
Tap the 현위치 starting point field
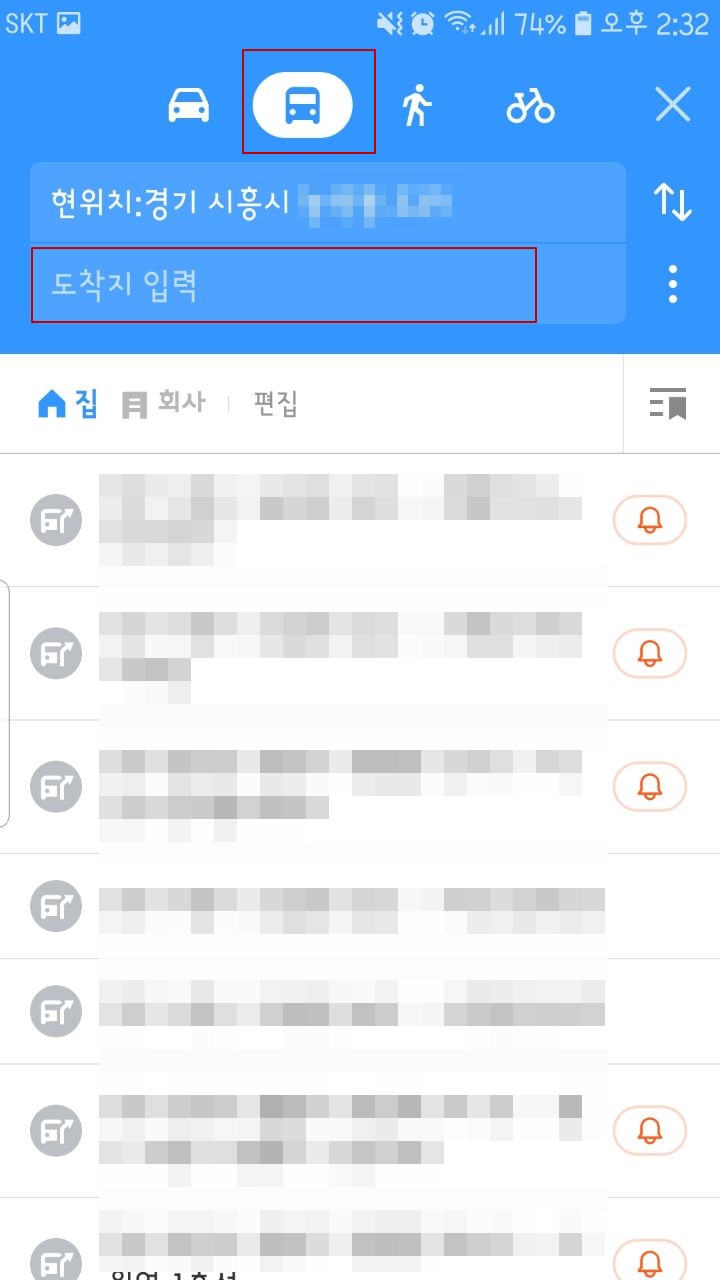pos(328,202)
